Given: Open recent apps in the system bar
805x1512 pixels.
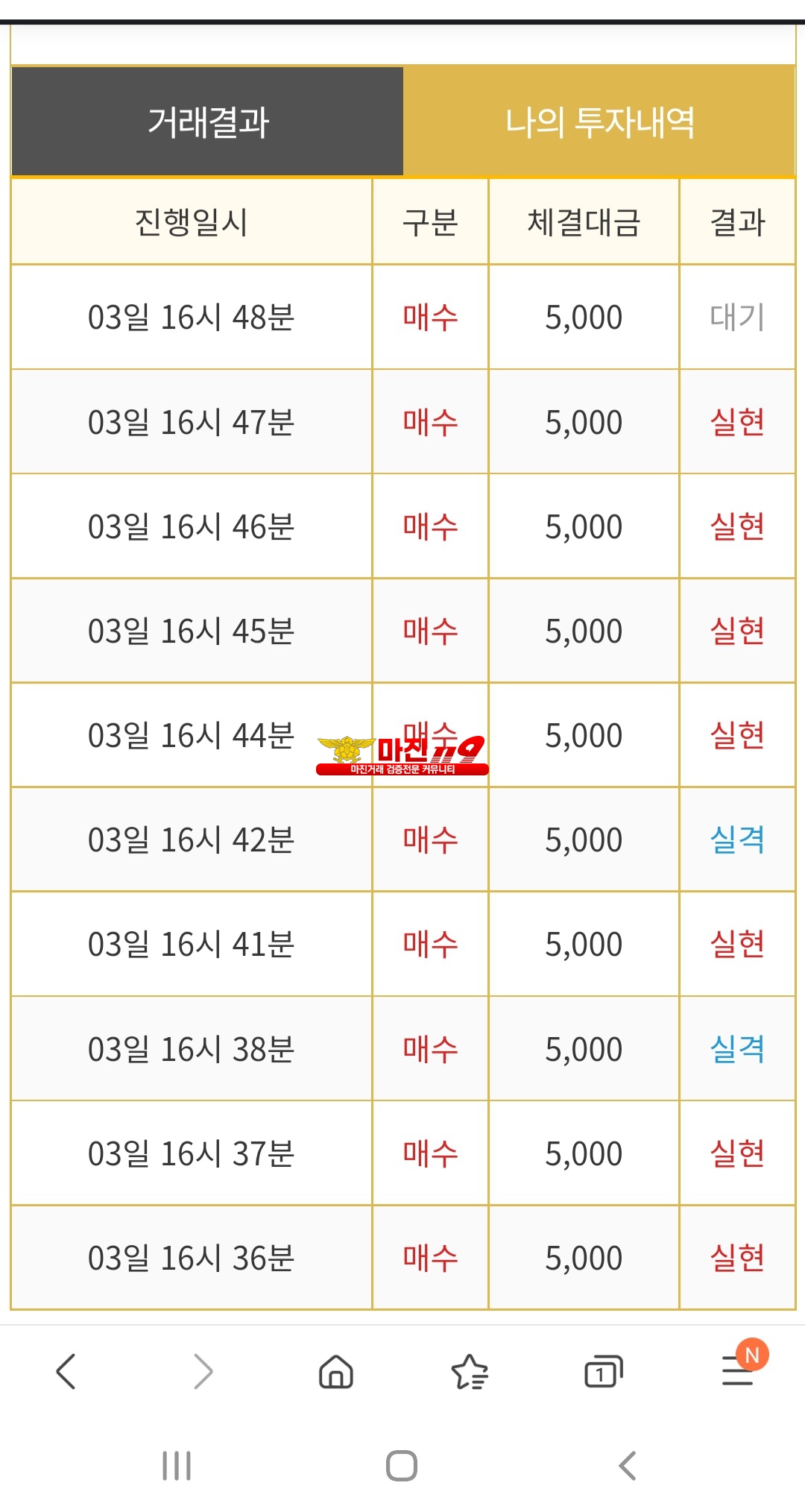Looking at the screenshot, I should (177, 1466).
